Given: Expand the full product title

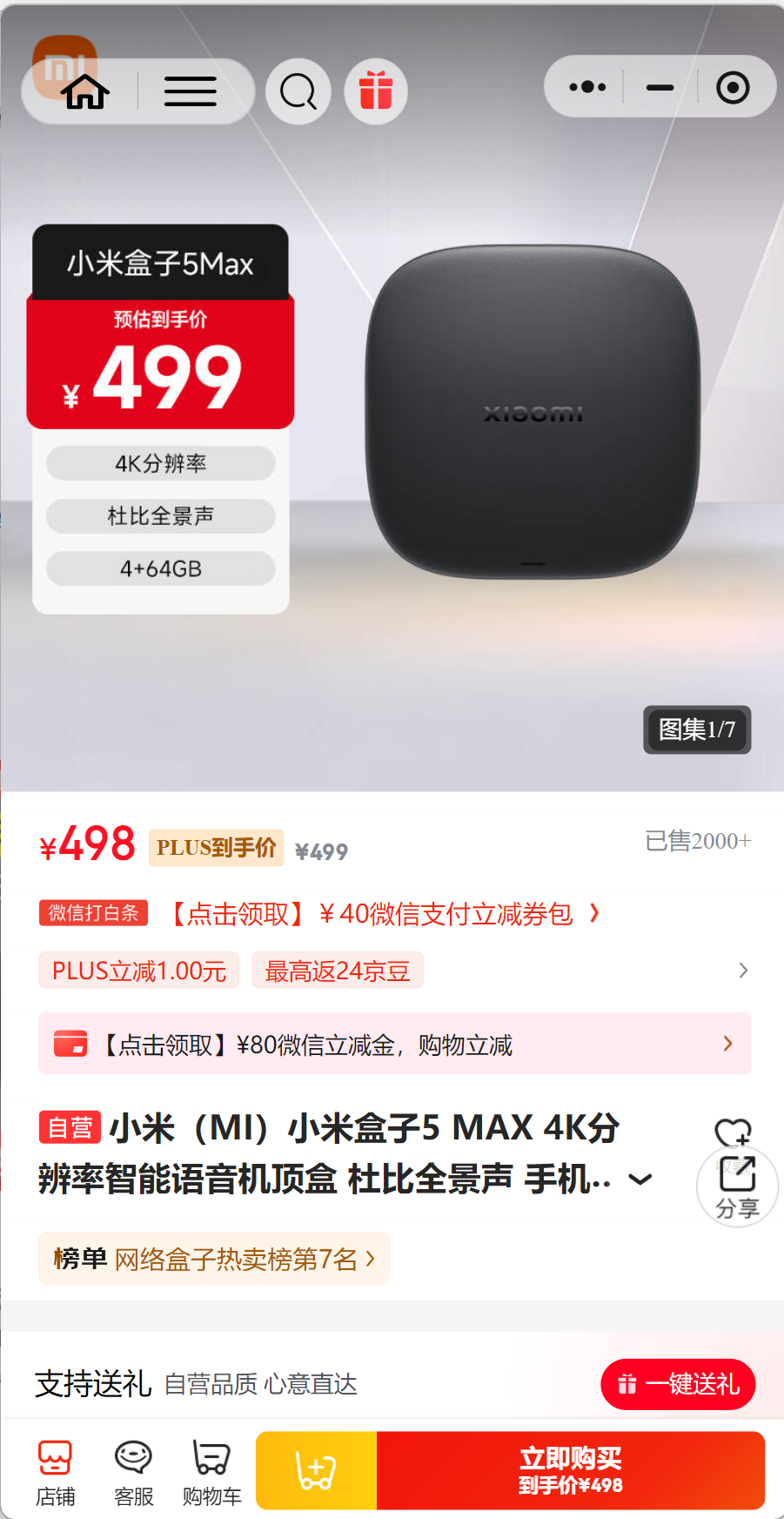Looking at the screenshot, I should (640, 1180).
